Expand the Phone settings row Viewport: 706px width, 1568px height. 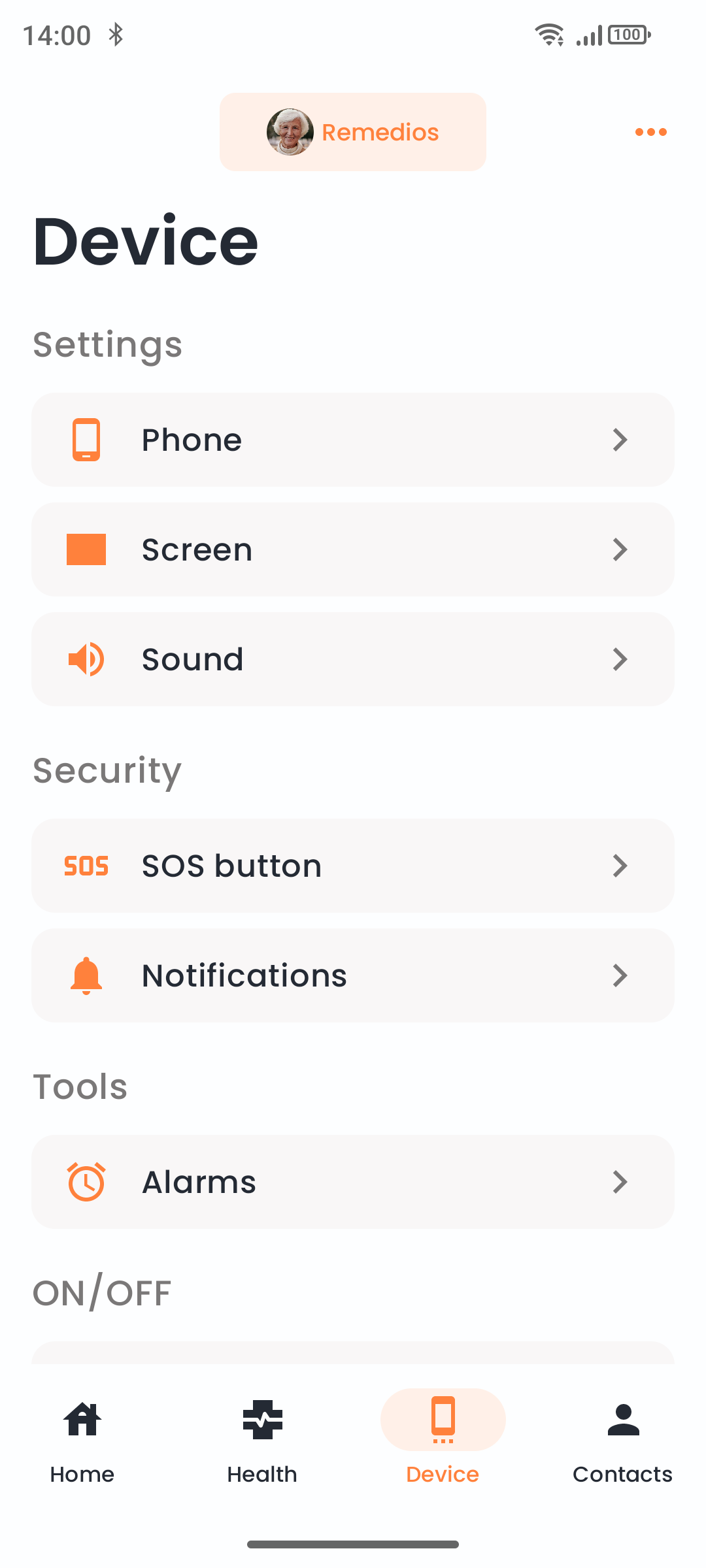click(353, 440)
